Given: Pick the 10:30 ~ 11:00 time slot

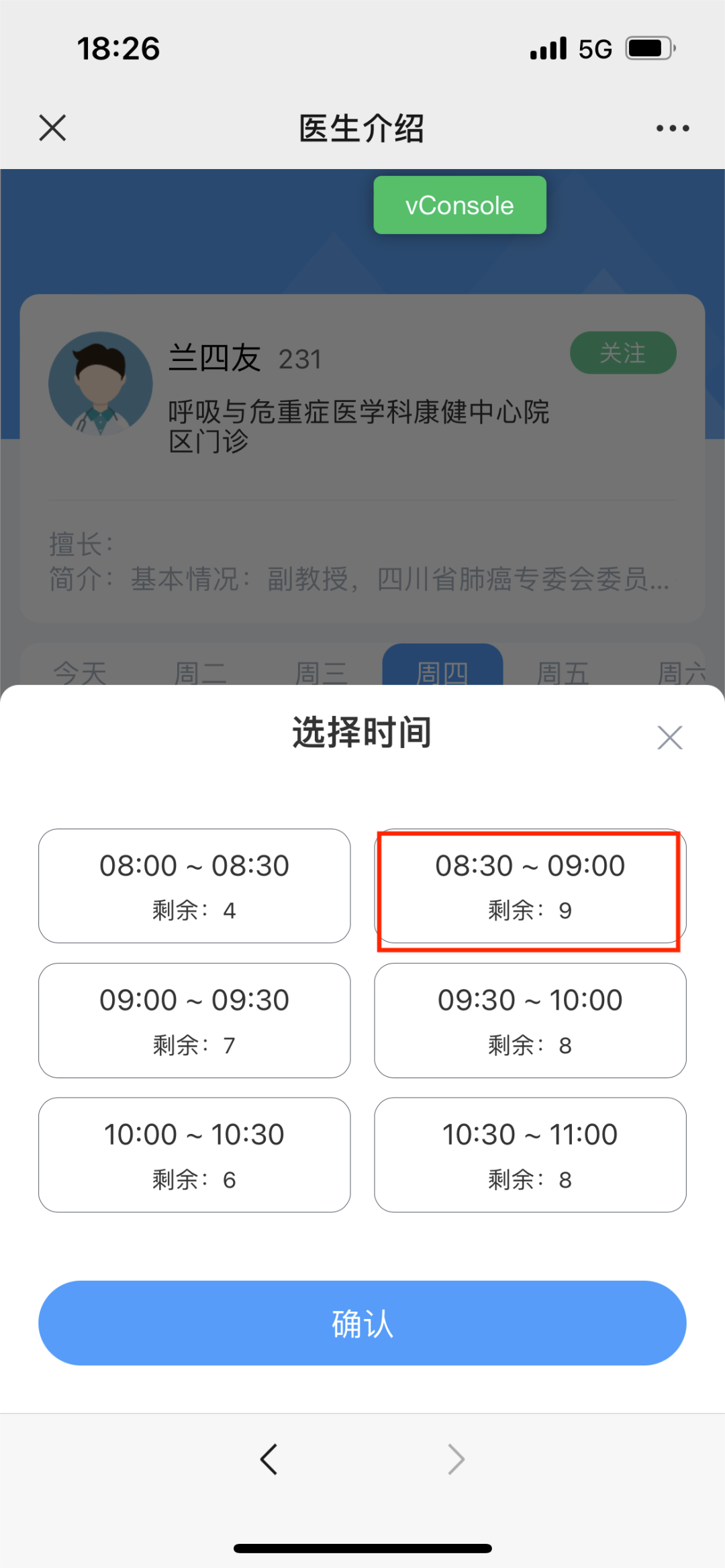Looking at the screenshot, I should coord(530,1155).
